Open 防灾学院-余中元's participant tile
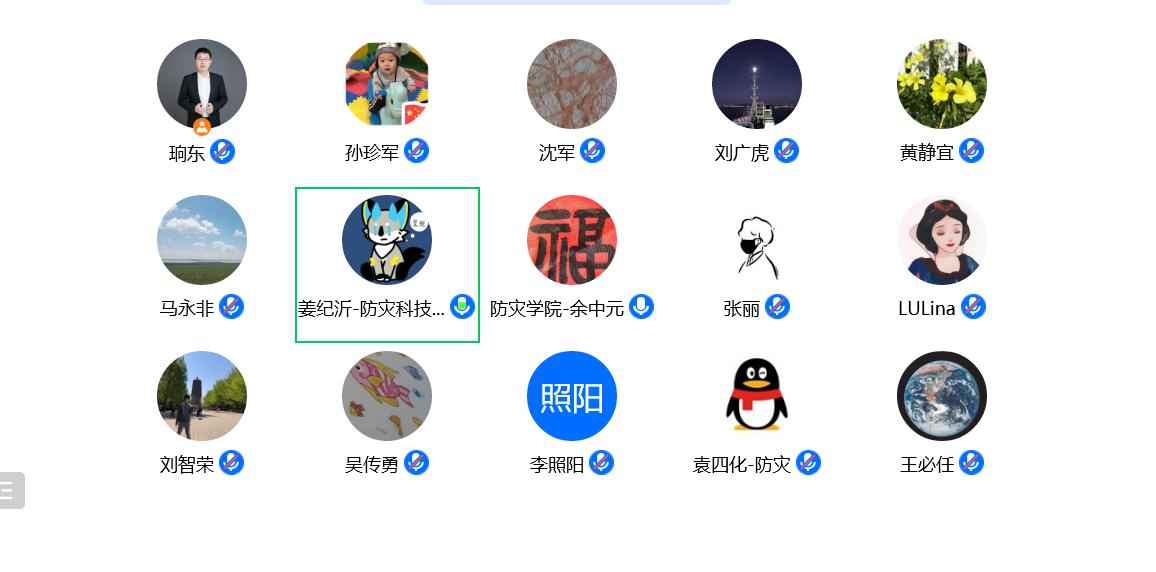The width and height of the screenshot is (1156, 572). pyautogui.click(x=572, y=240)
